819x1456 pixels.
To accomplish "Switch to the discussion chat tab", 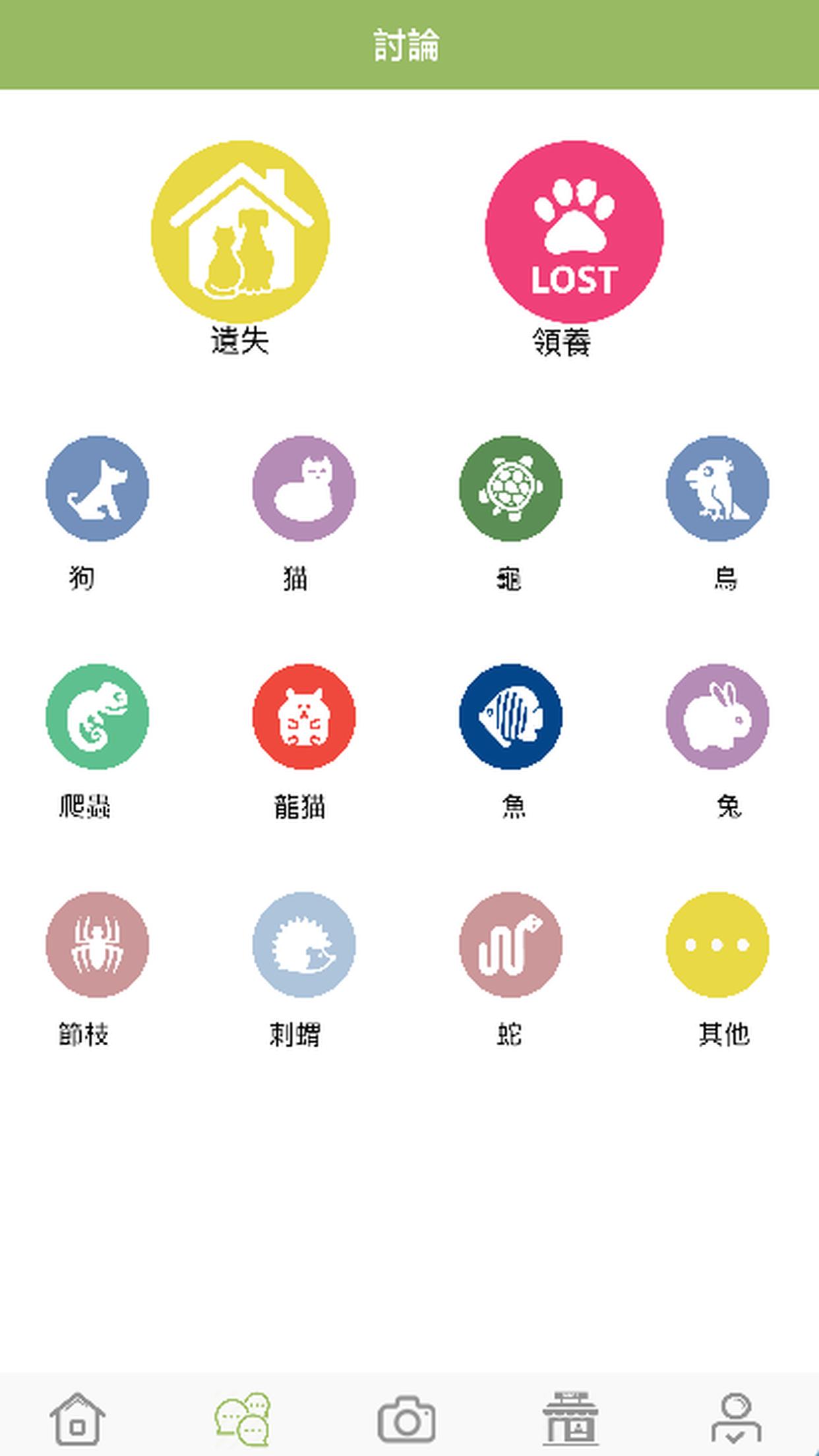I will pyautogui.click(x=243, y=1418).
